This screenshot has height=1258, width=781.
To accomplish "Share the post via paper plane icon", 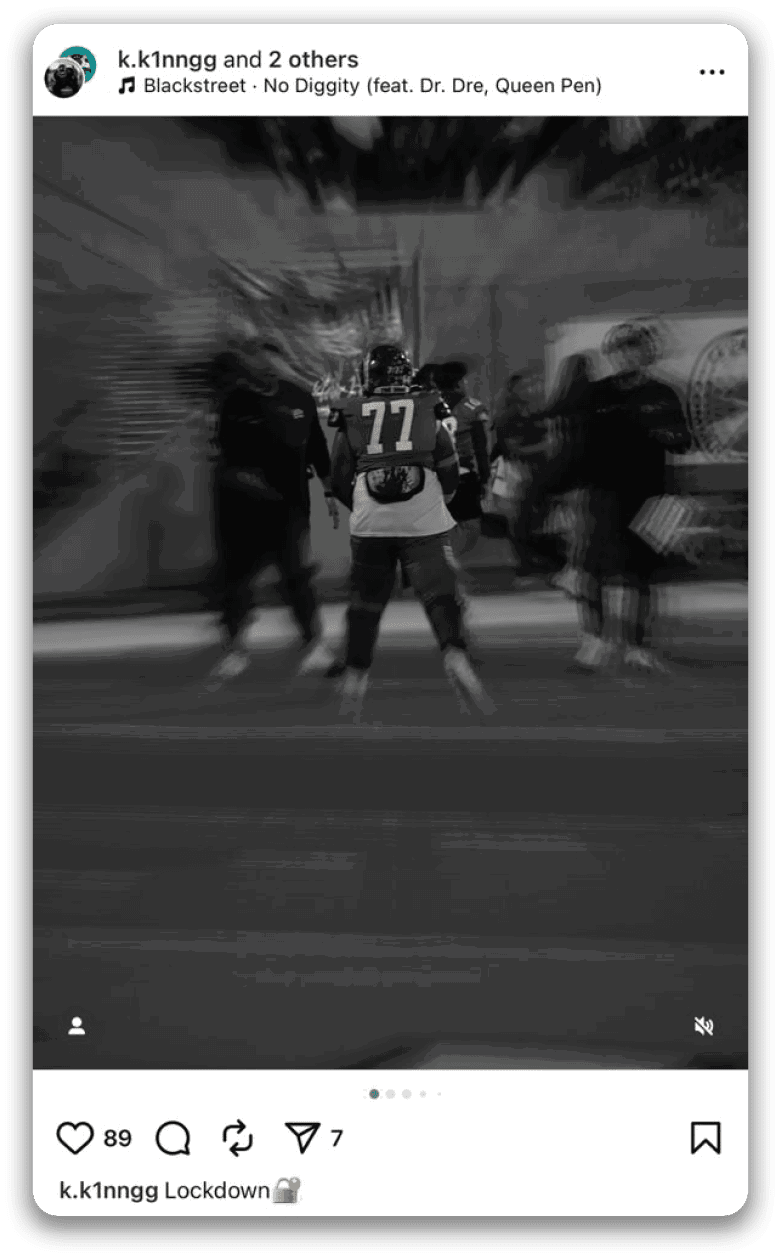I will (301, 1138).
